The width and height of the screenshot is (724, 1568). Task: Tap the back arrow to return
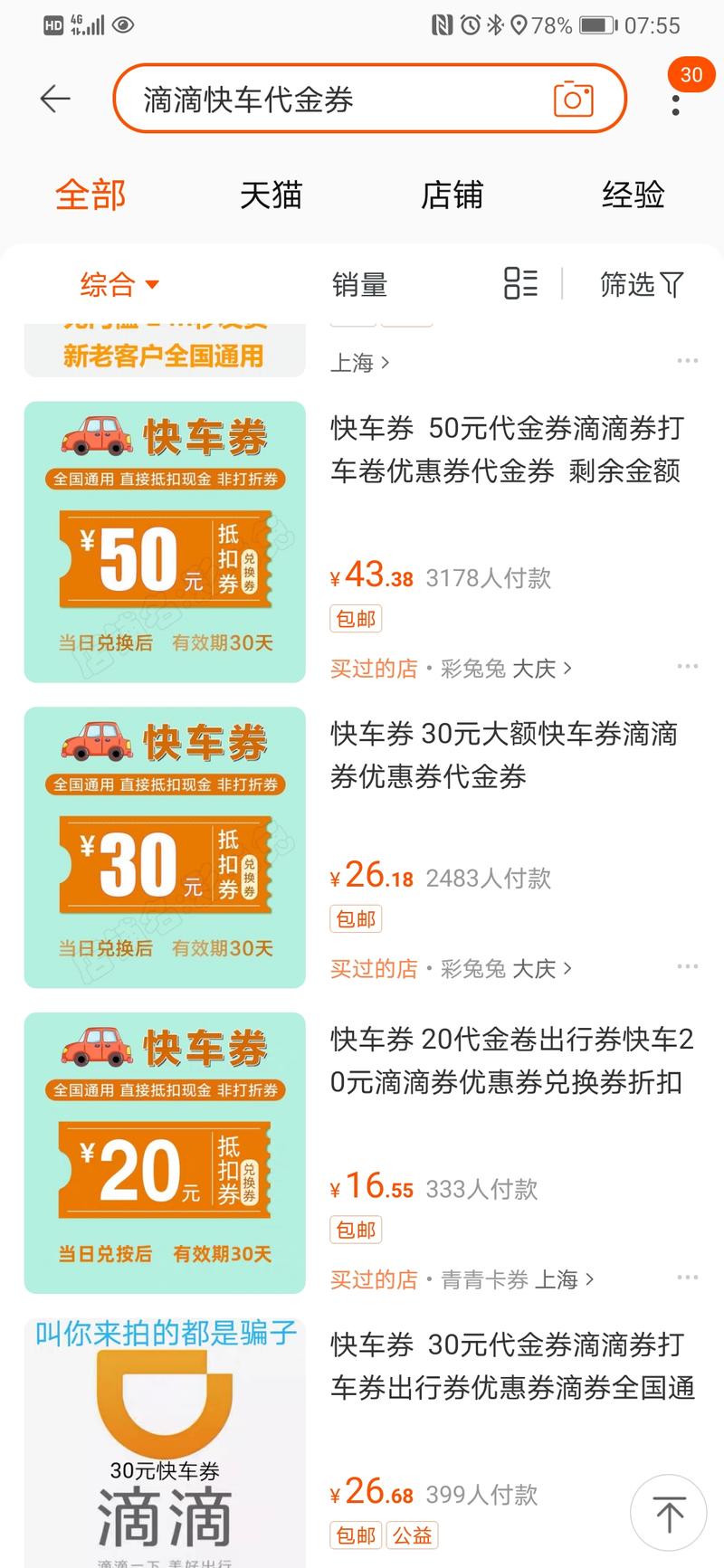pyautogui.click(x=54, y=100)
